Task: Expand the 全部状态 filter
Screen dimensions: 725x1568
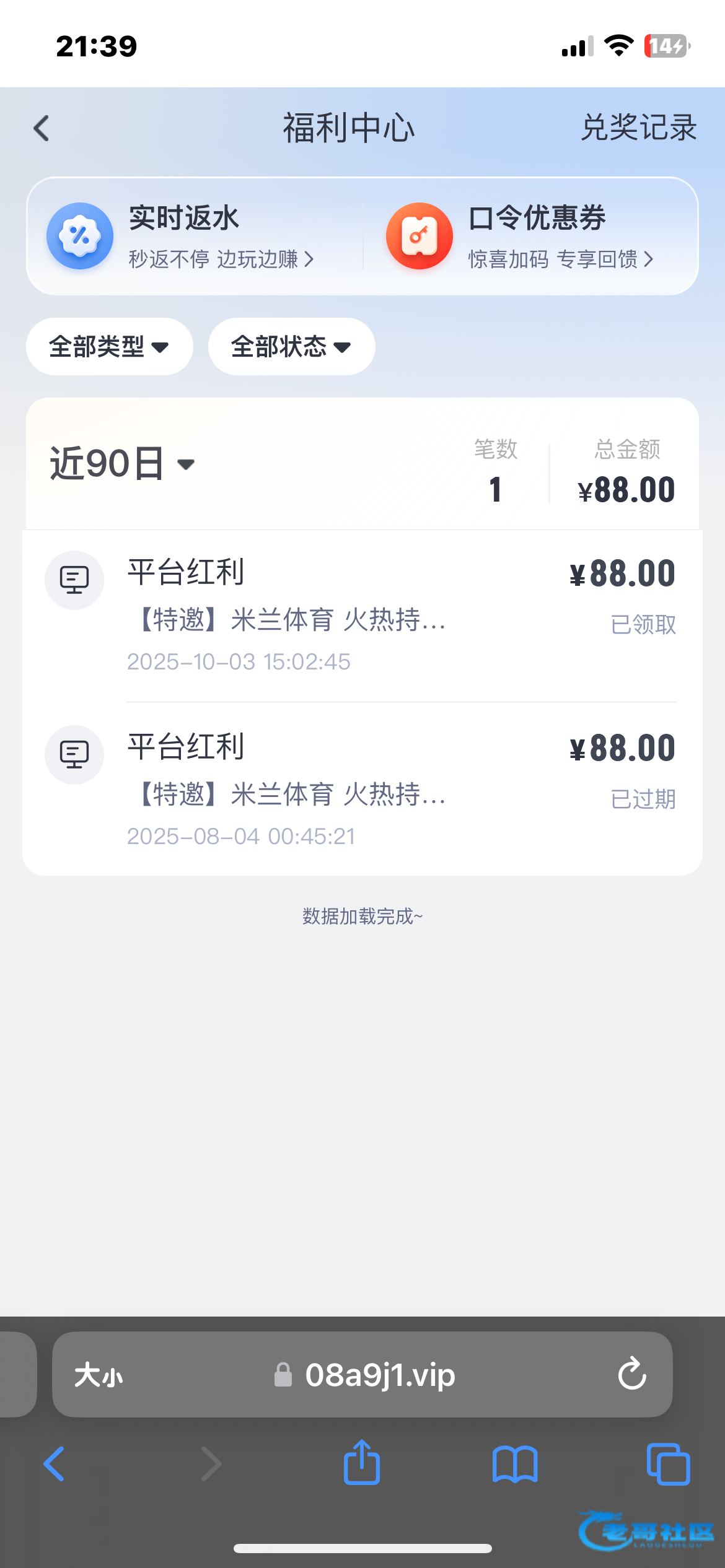Action: coord(291,347)
